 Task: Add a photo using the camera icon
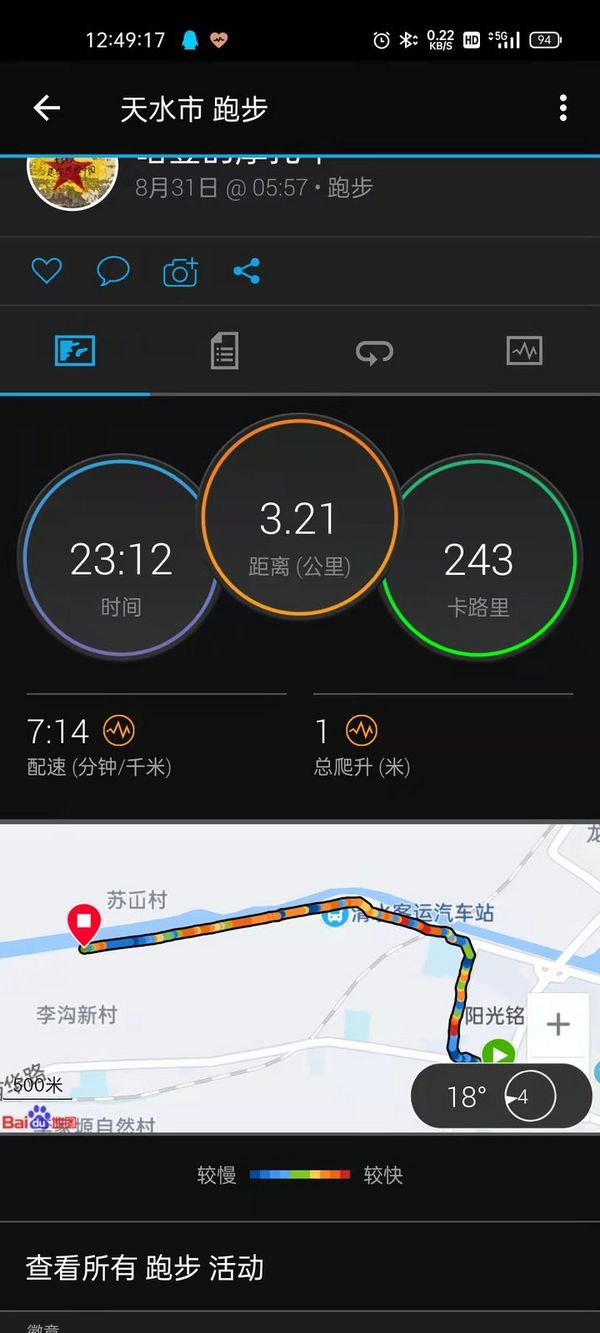click(180, 271)
